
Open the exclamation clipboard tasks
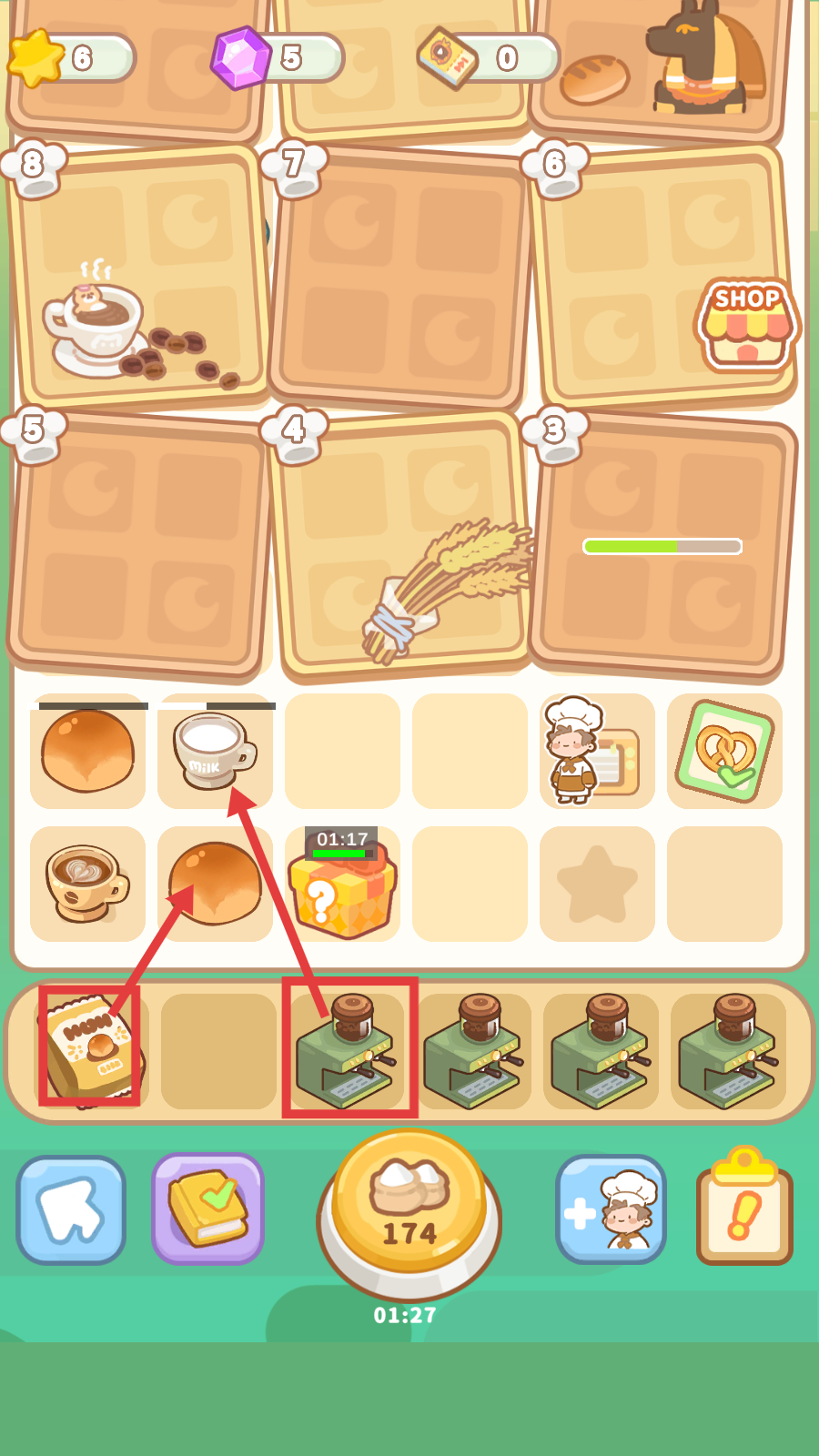tap(744, 1207)
